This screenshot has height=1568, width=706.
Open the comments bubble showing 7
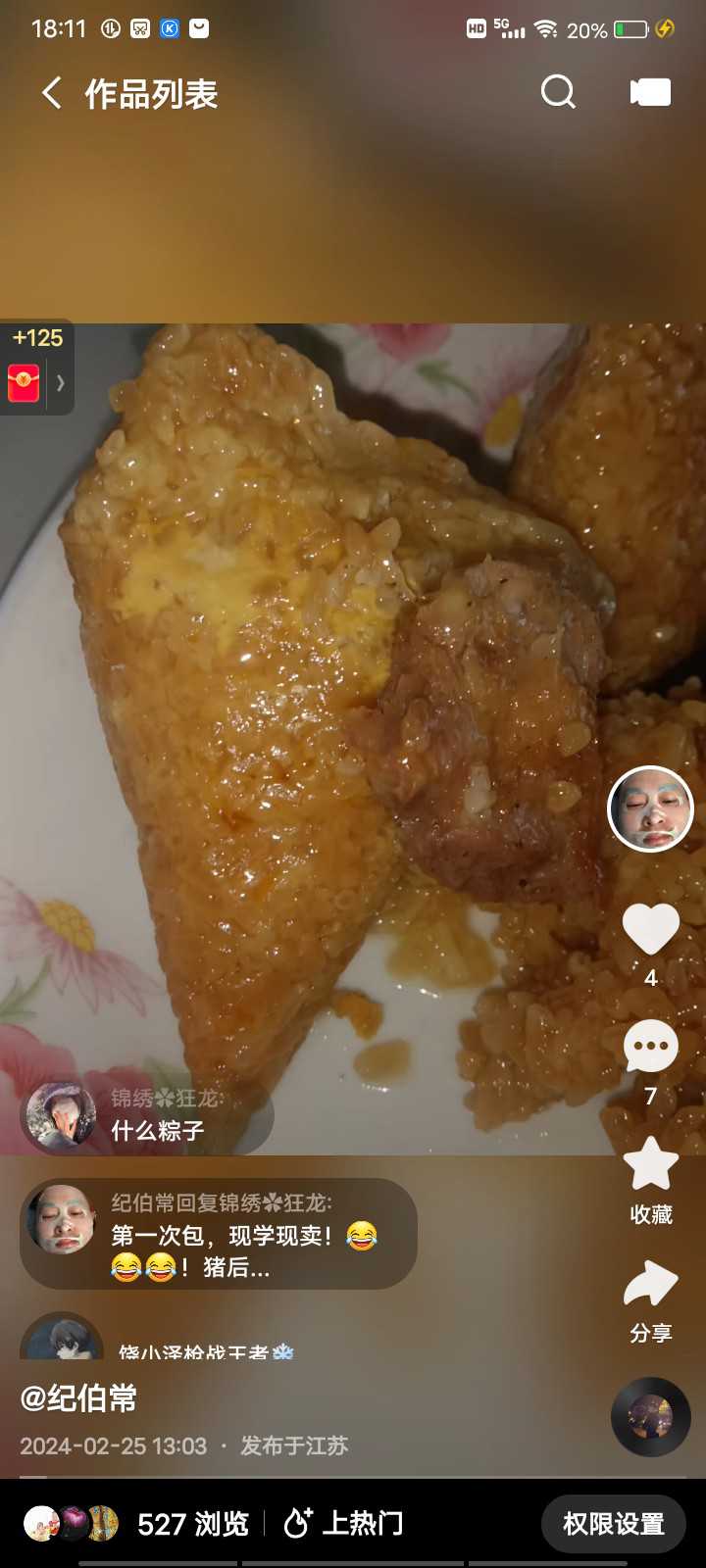[x=651, y=1047]
